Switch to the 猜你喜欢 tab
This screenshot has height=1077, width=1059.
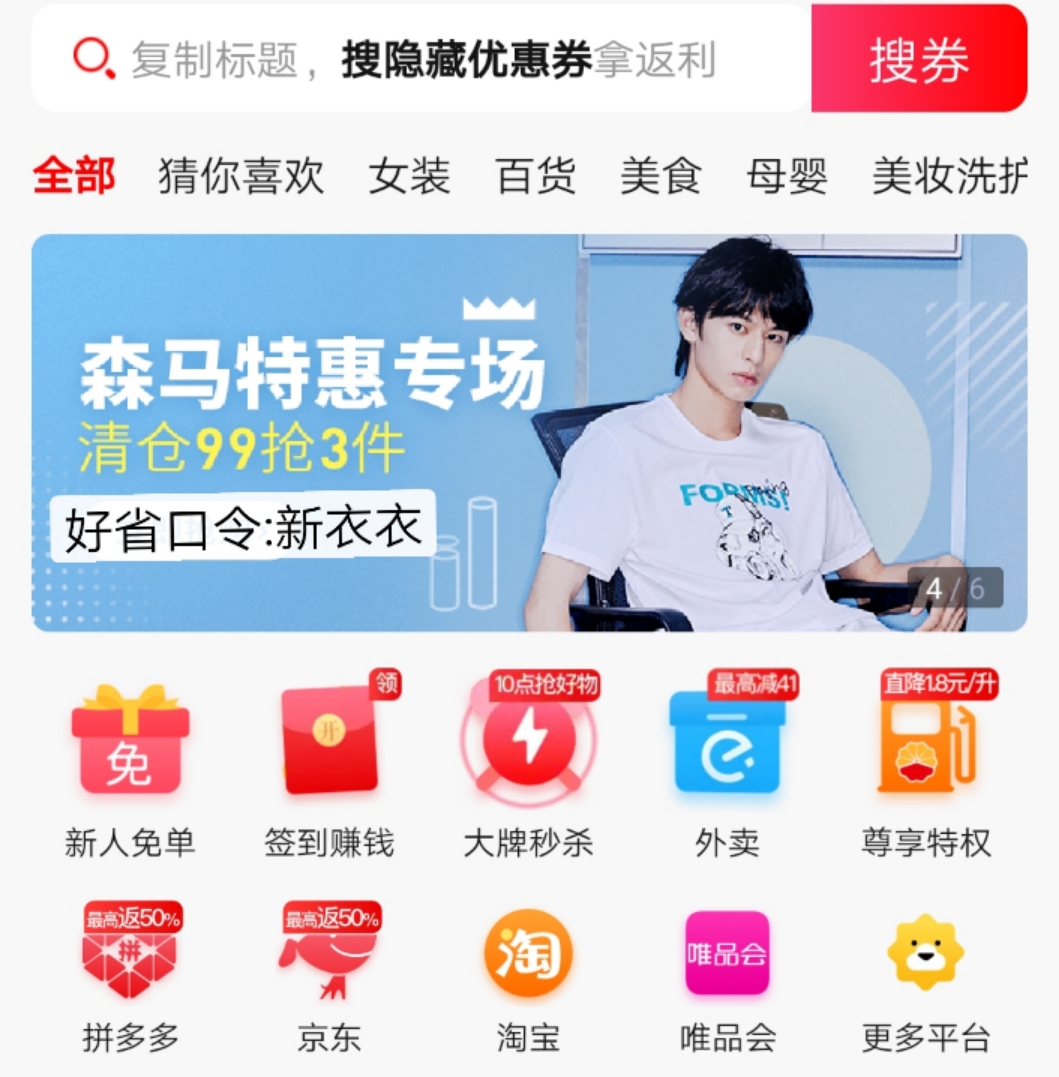pos(241,177)
